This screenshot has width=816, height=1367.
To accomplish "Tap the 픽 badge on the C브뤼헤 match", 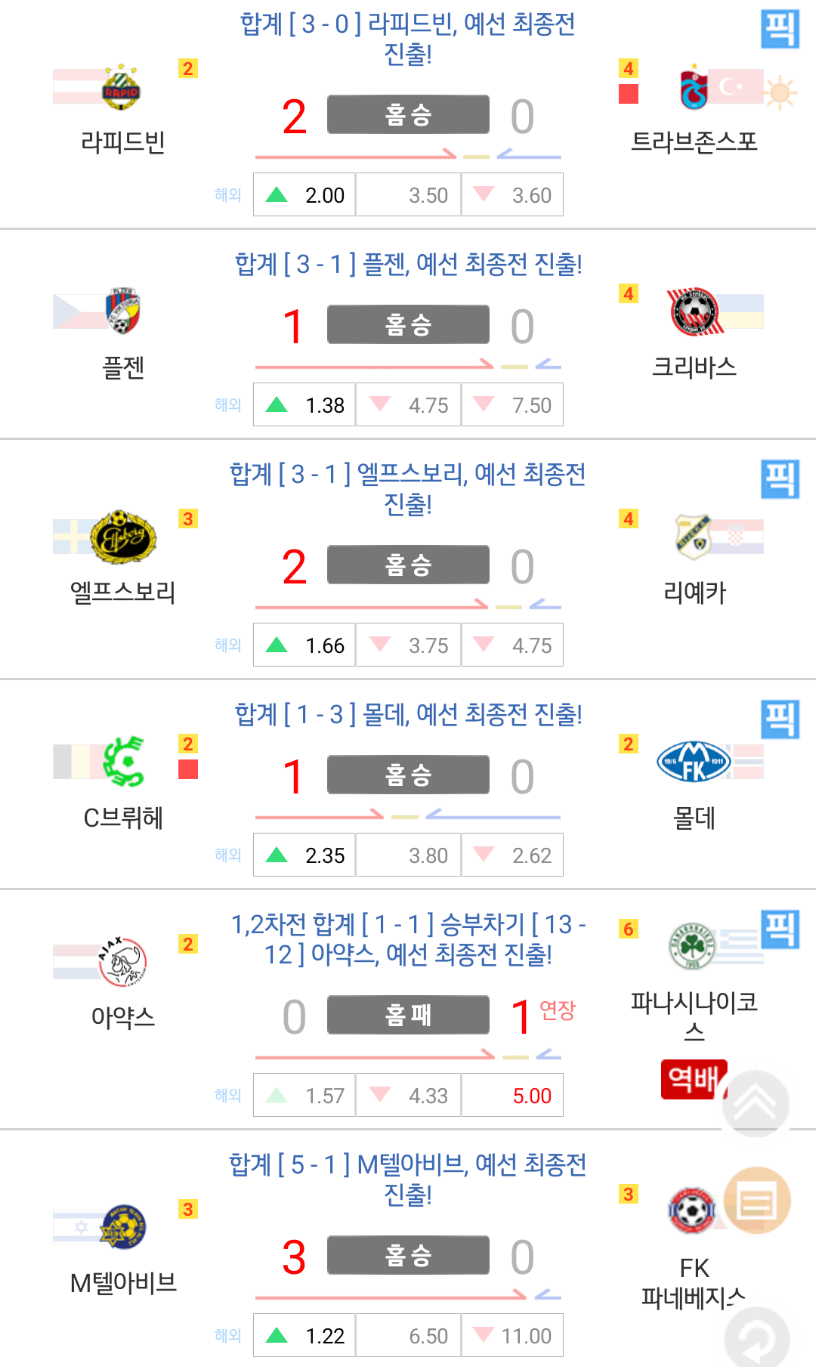I will pyautogui.click(x=780, y=718).
